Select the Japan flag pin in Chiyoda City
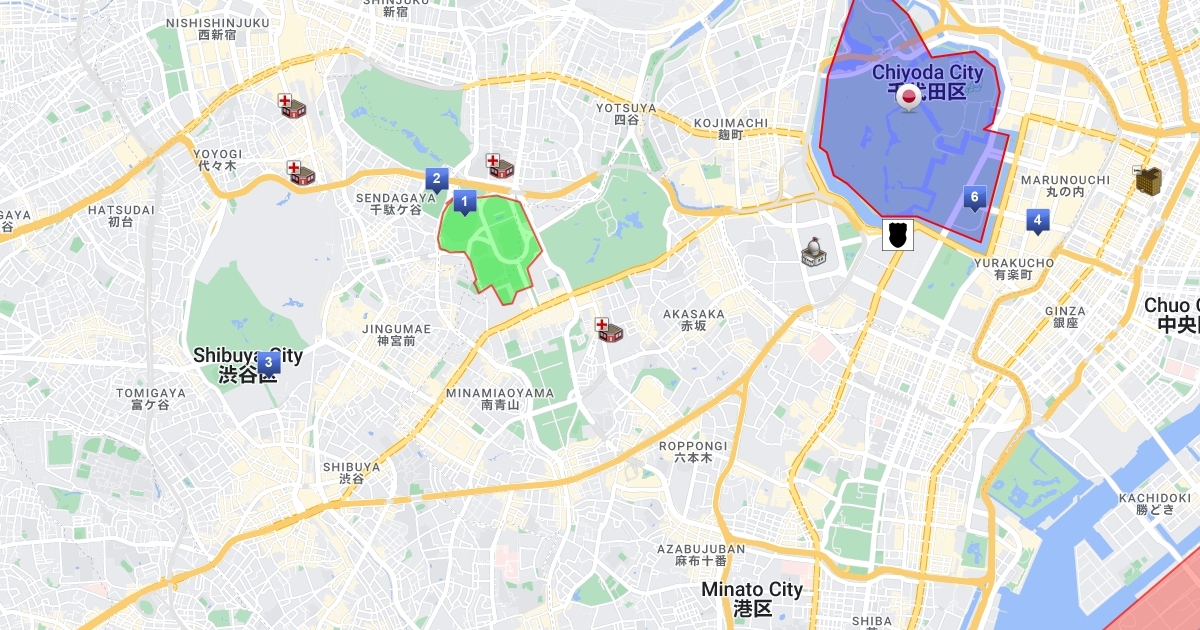Screen dimensions: 1200x630 (907, 98)
